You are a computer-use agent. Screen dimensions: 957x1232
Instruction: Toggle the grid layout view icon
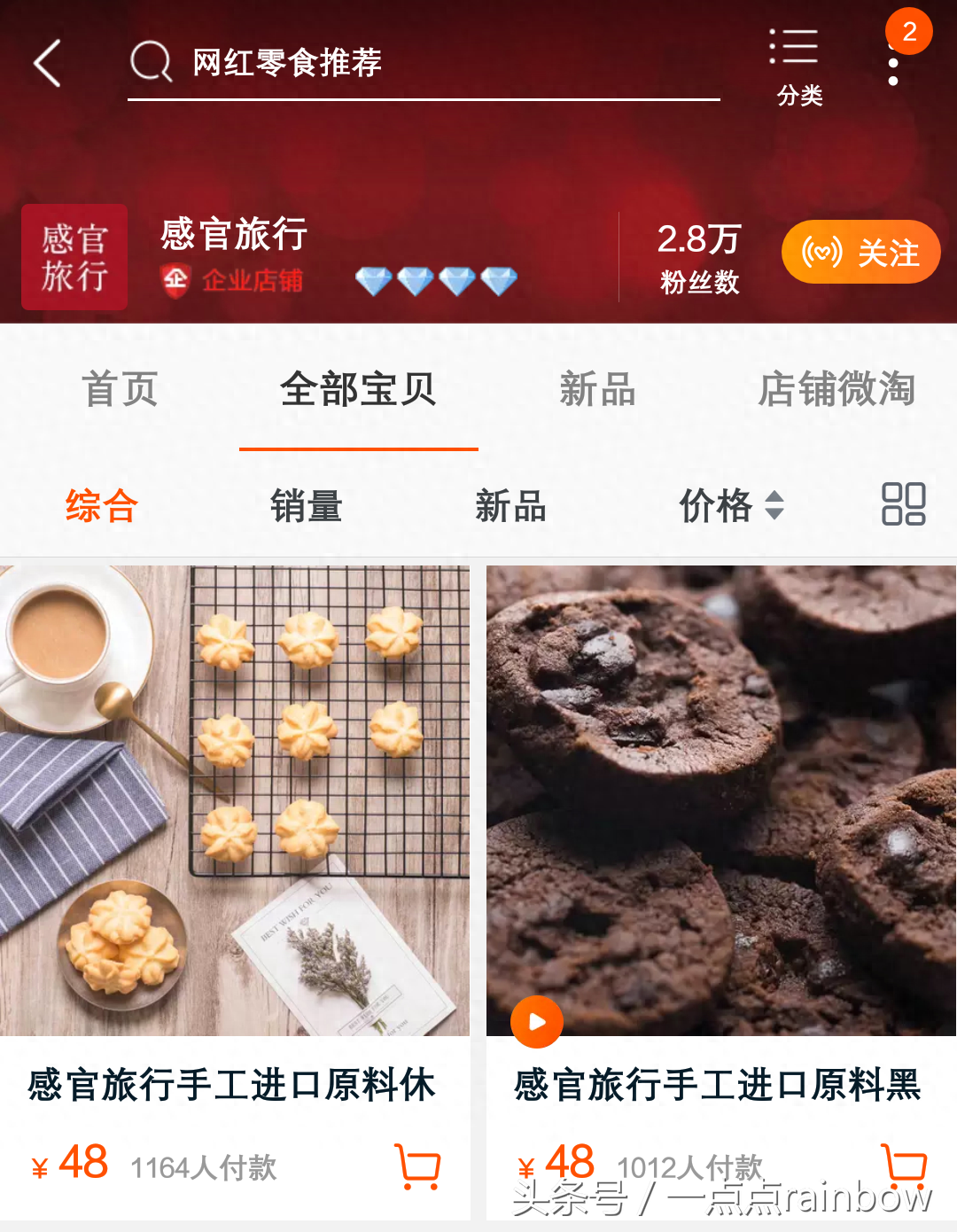point(903,504)
